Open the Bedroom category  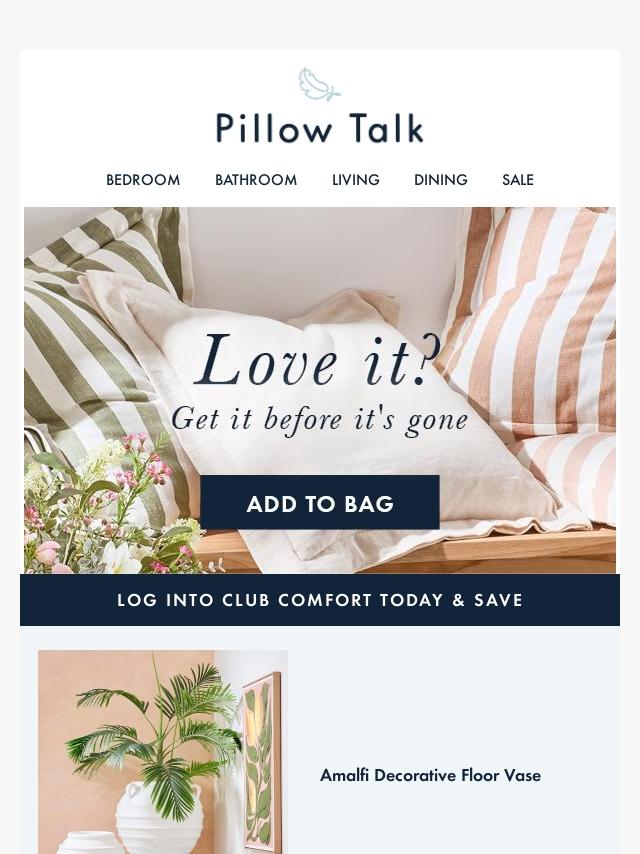click(x=143, y=180)
